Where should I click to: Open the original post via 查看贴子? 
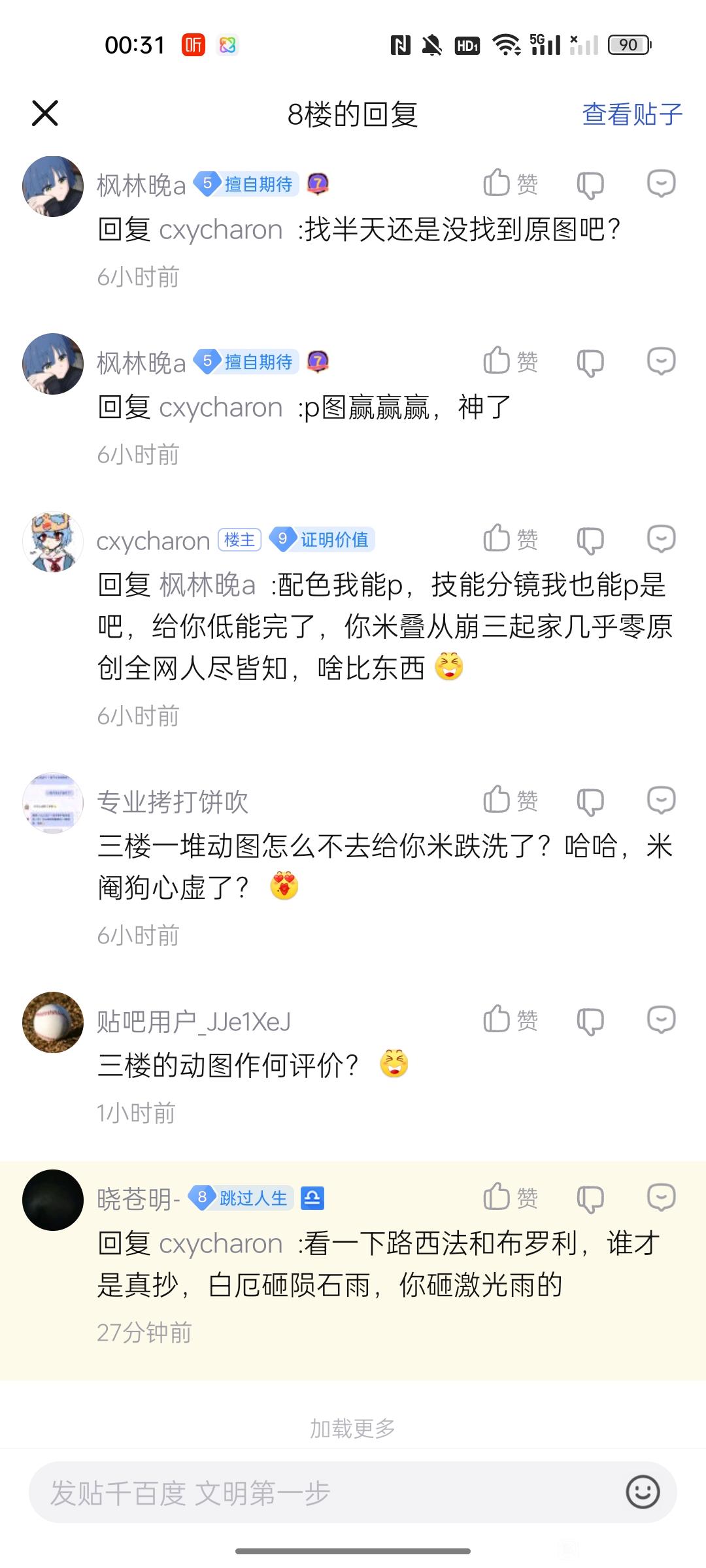631,114
